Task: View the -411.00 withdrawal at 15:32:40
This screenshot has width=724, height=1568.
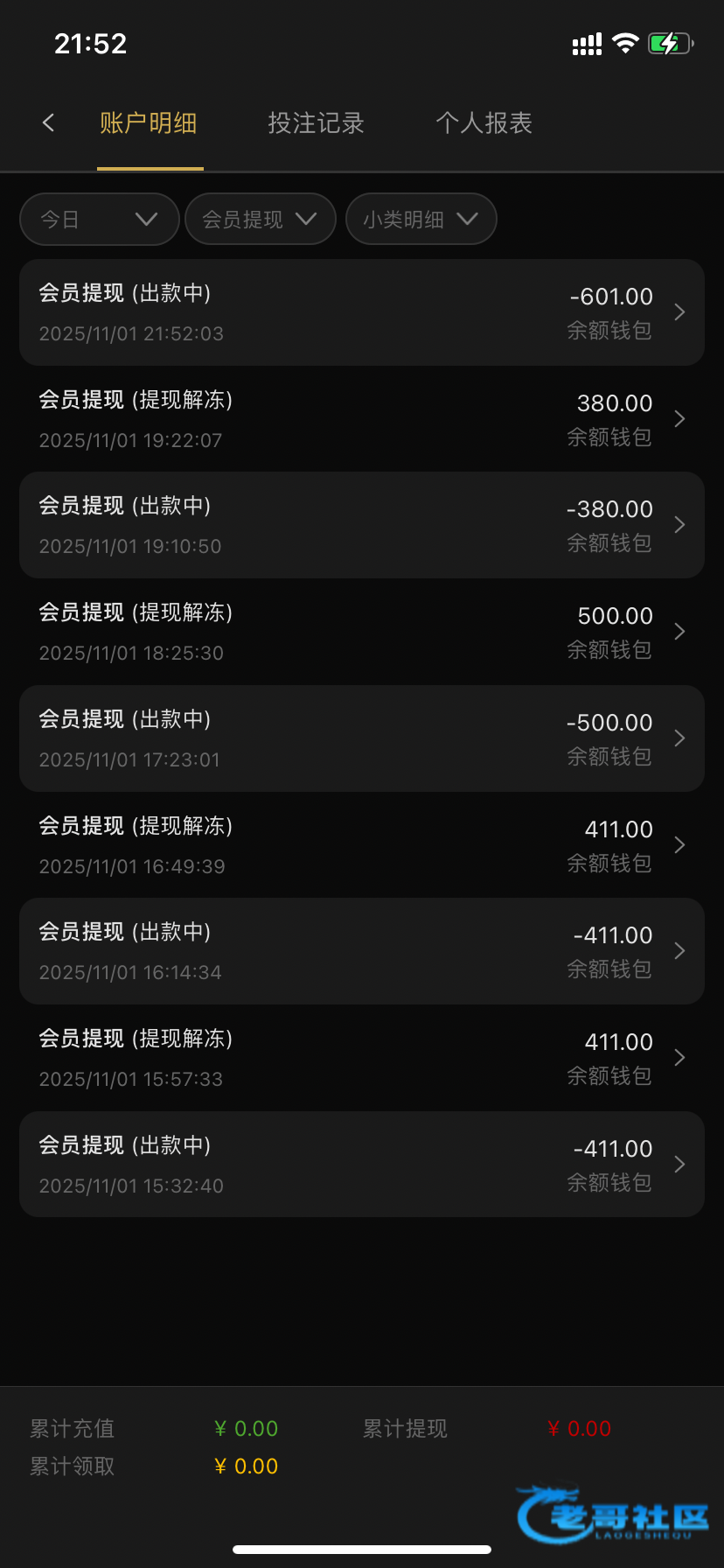Action: (362, 1165)
